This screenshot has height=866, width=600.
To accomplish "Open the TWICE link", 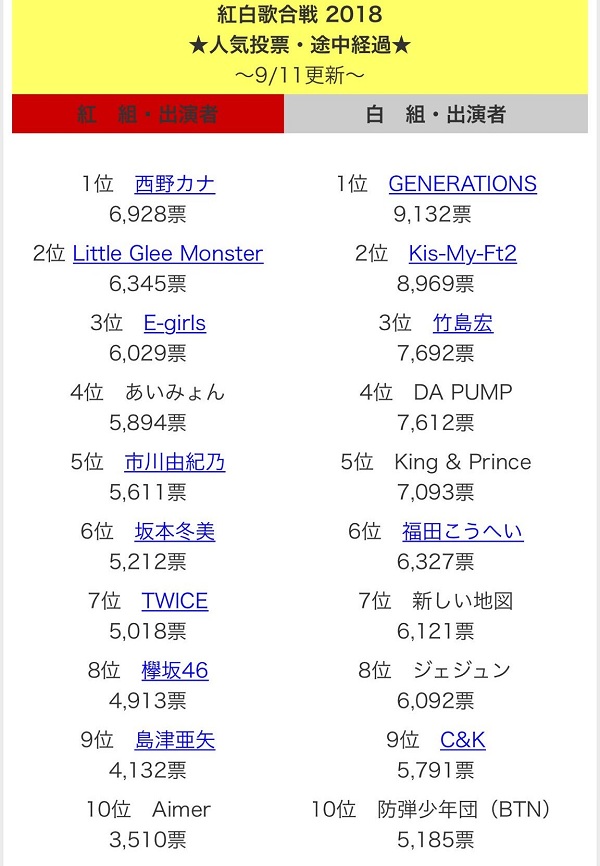I will 174,601.
